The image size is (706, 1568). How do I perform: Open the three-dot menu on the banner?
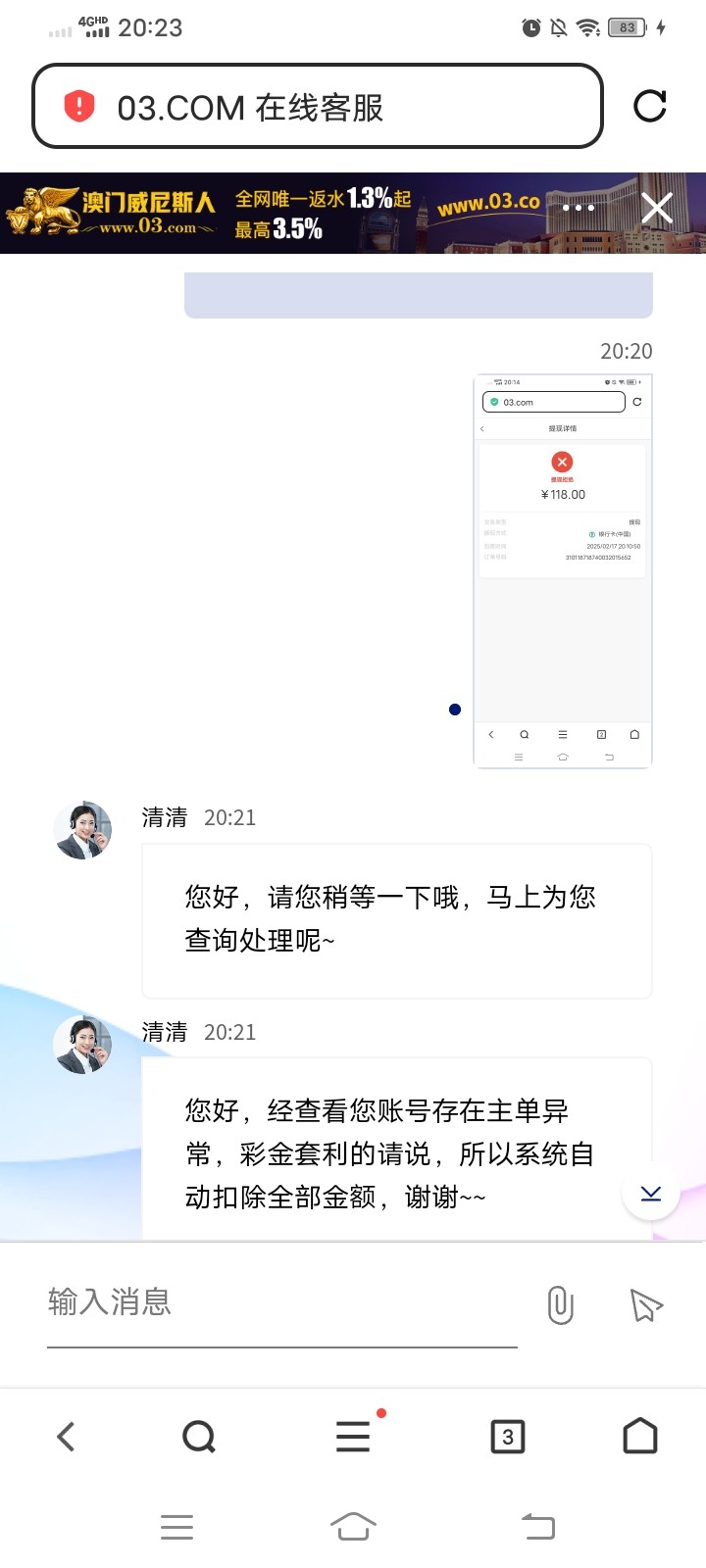[x=579, y=208]
